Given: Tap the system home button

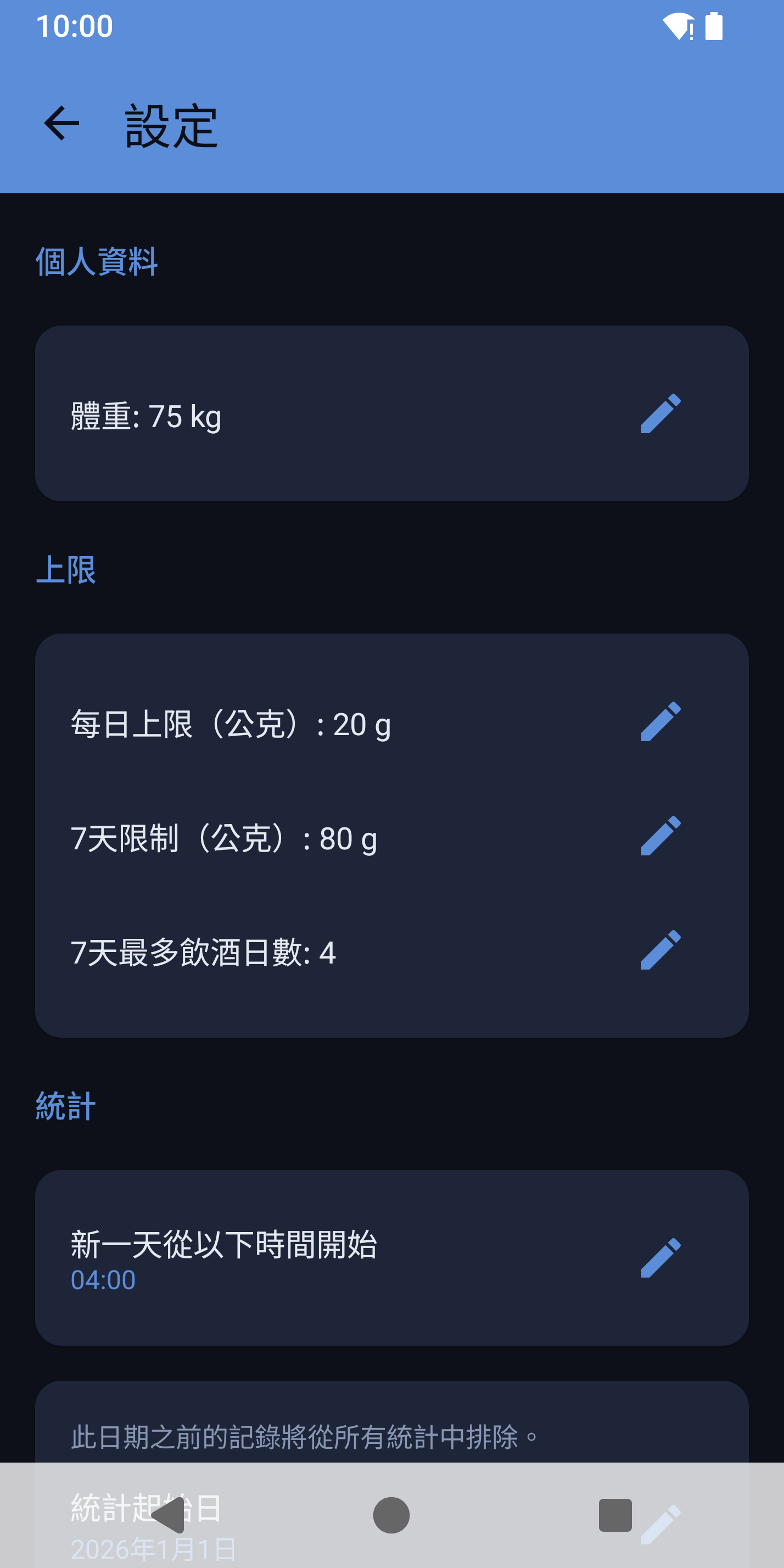Looking at the screenshot, I should pos(391,1515).
